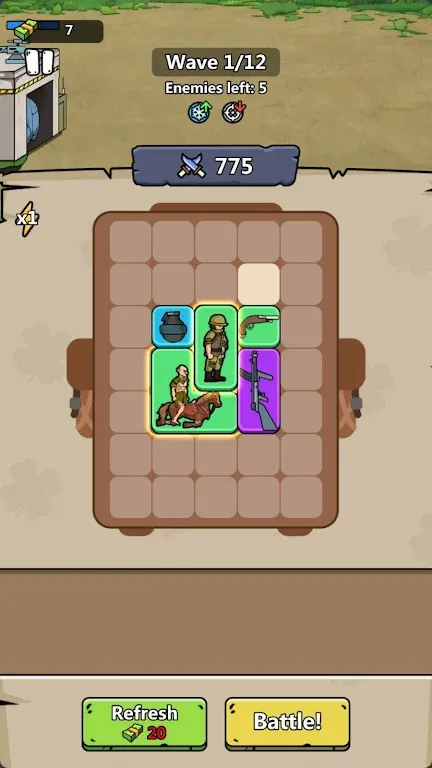
Task: Refresh items for 20 cash
Action: 144,722
